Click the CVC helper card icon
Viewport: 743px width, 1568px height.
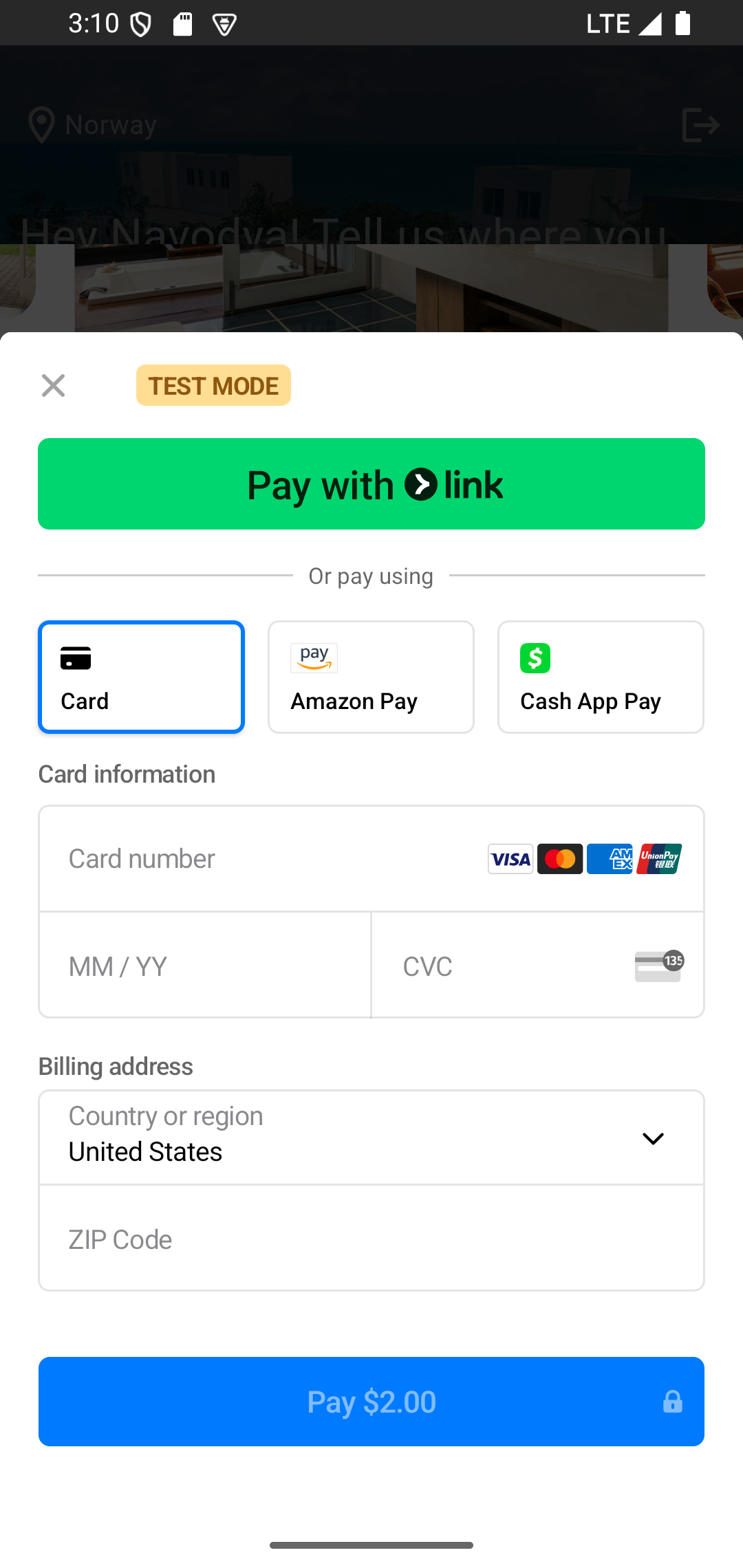(x=658, y=966)
